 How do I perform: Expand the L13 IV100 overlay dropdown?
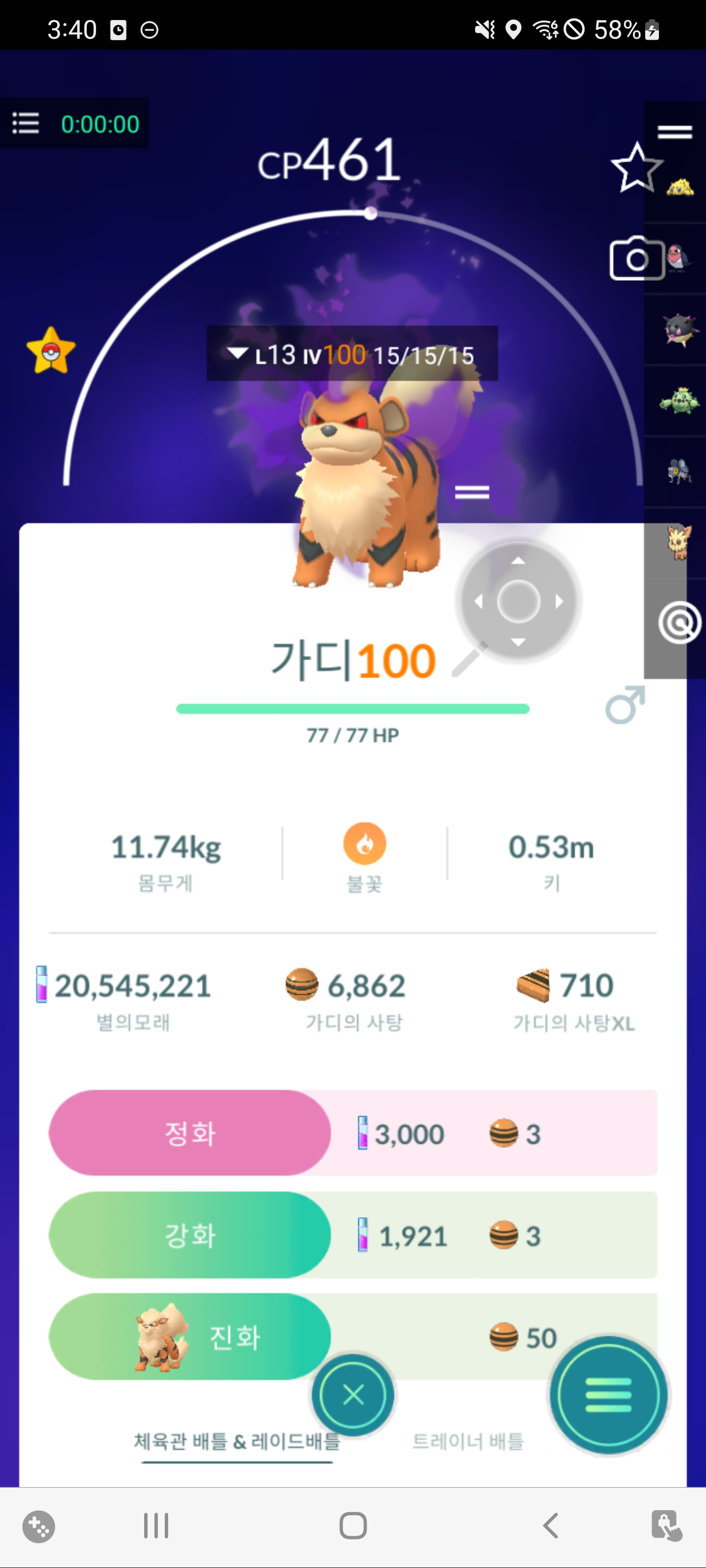click(x=237, y=354)
